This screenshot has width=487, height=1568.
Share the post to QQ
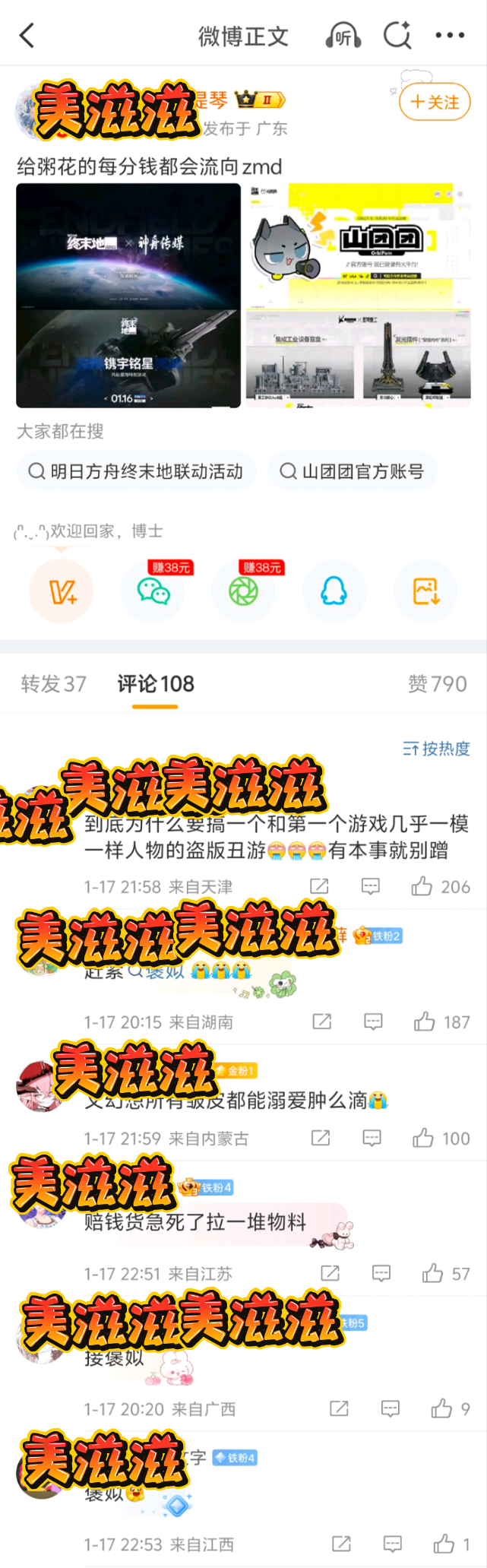(334, 591)
